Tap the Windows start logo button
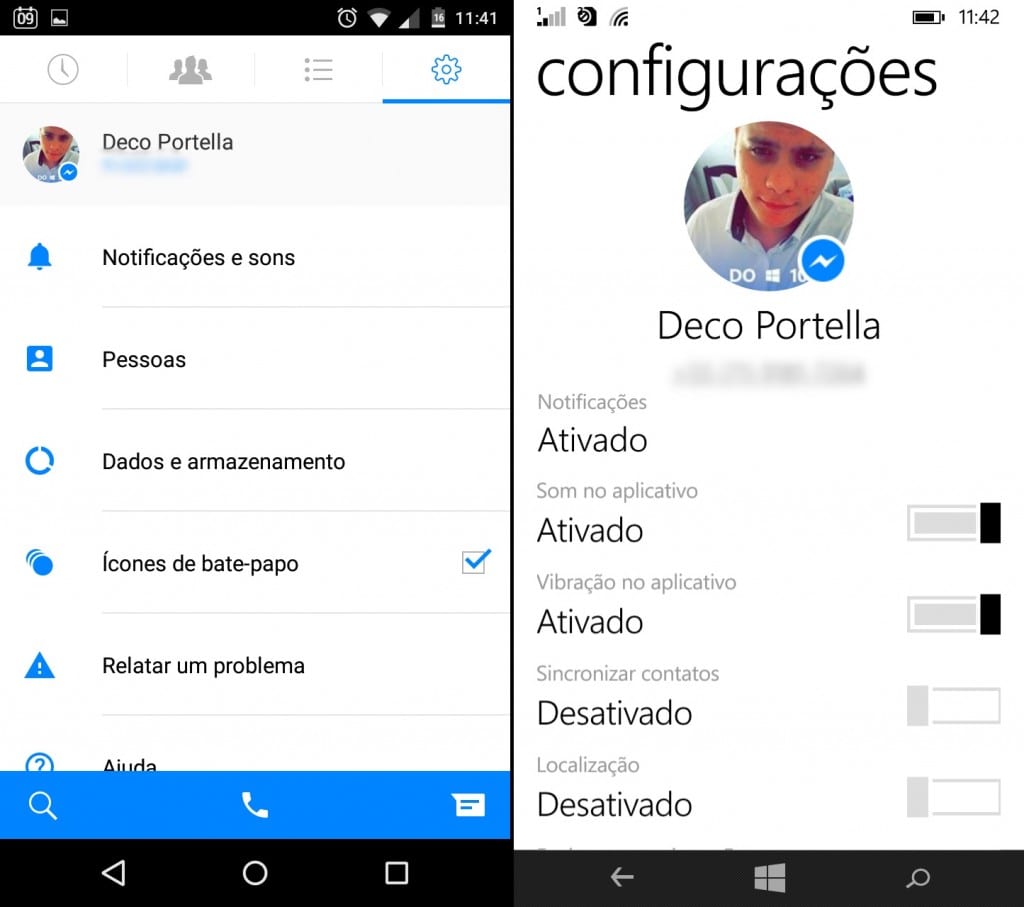This screenshot has width=1024, height=907. [x=769, y=878]
